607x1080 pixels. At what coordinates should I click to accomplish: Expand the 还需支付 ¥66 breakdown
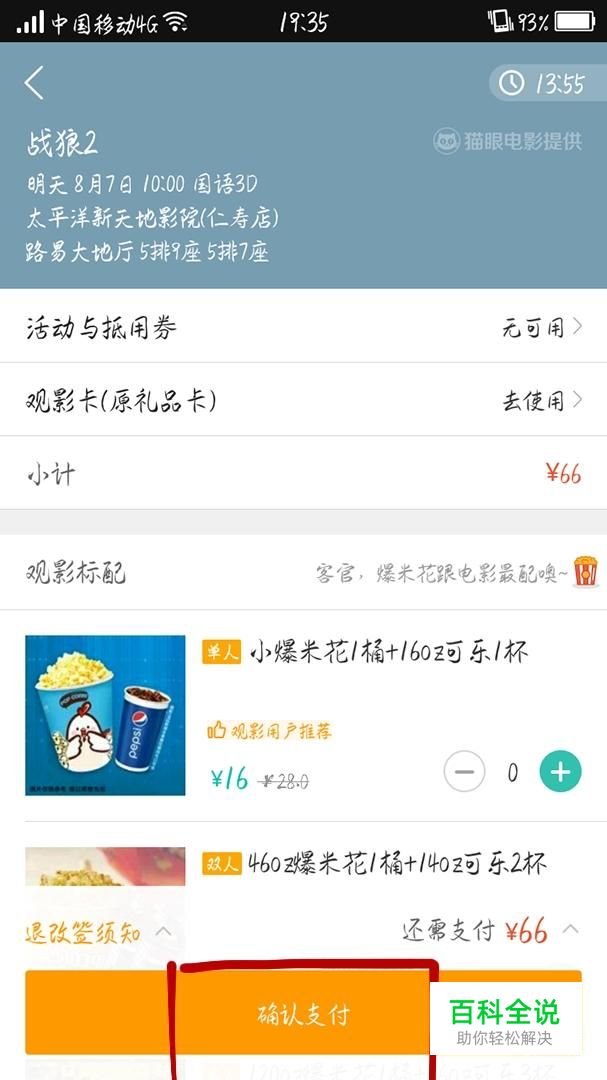(x=490, y=931)
